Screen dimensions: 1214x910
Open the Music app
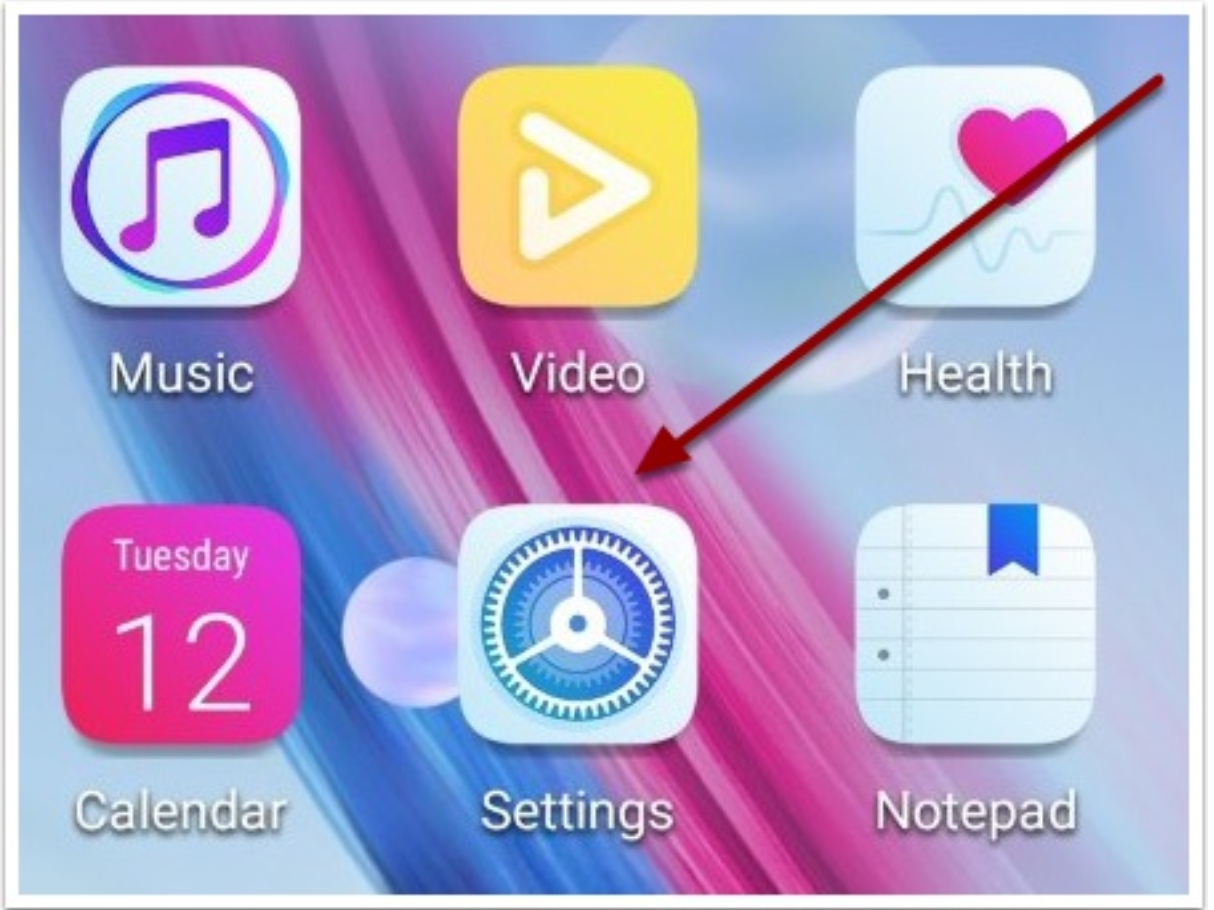tap(180, 186)
